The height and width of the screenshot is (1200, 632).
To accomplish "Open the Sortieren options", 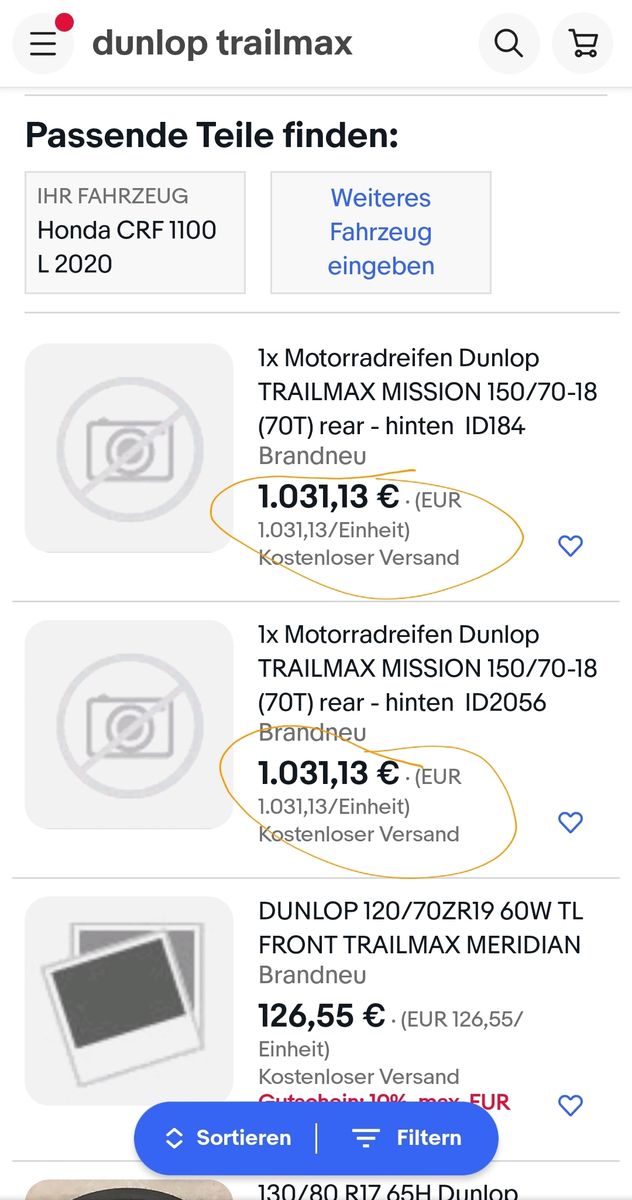I will tap(229, 1138).
